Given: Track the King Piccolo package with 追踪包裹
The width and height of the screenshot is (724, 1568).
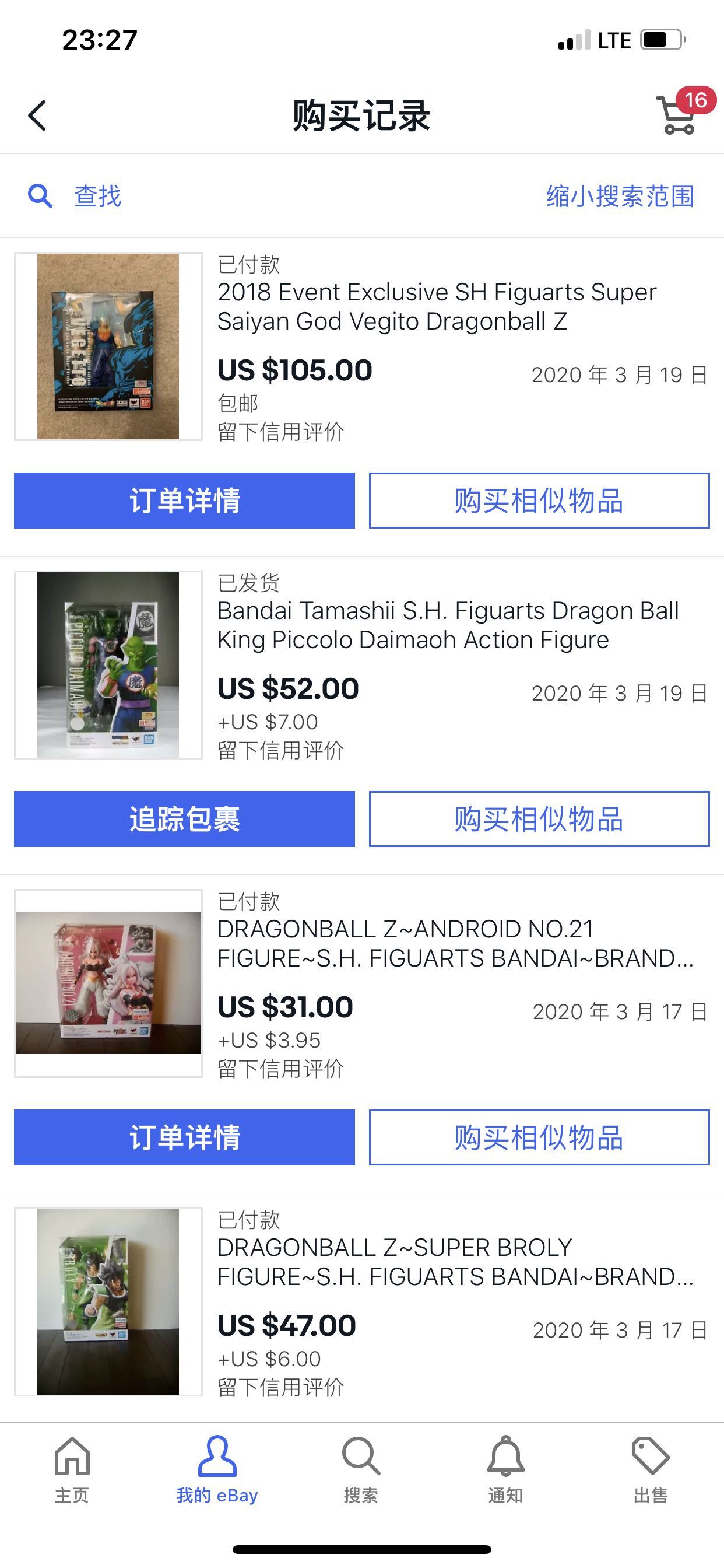Looking at the screenshot, I should point(184,818).
